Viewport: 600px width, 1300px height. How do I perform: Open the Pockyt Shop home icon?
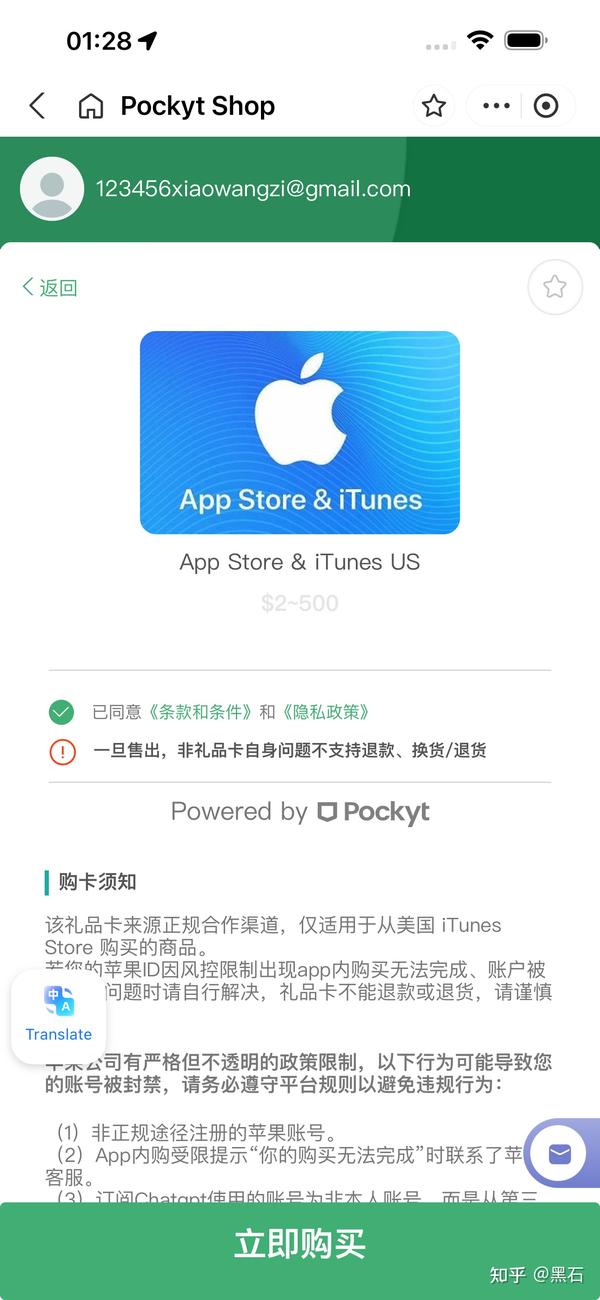coord(91,106)
